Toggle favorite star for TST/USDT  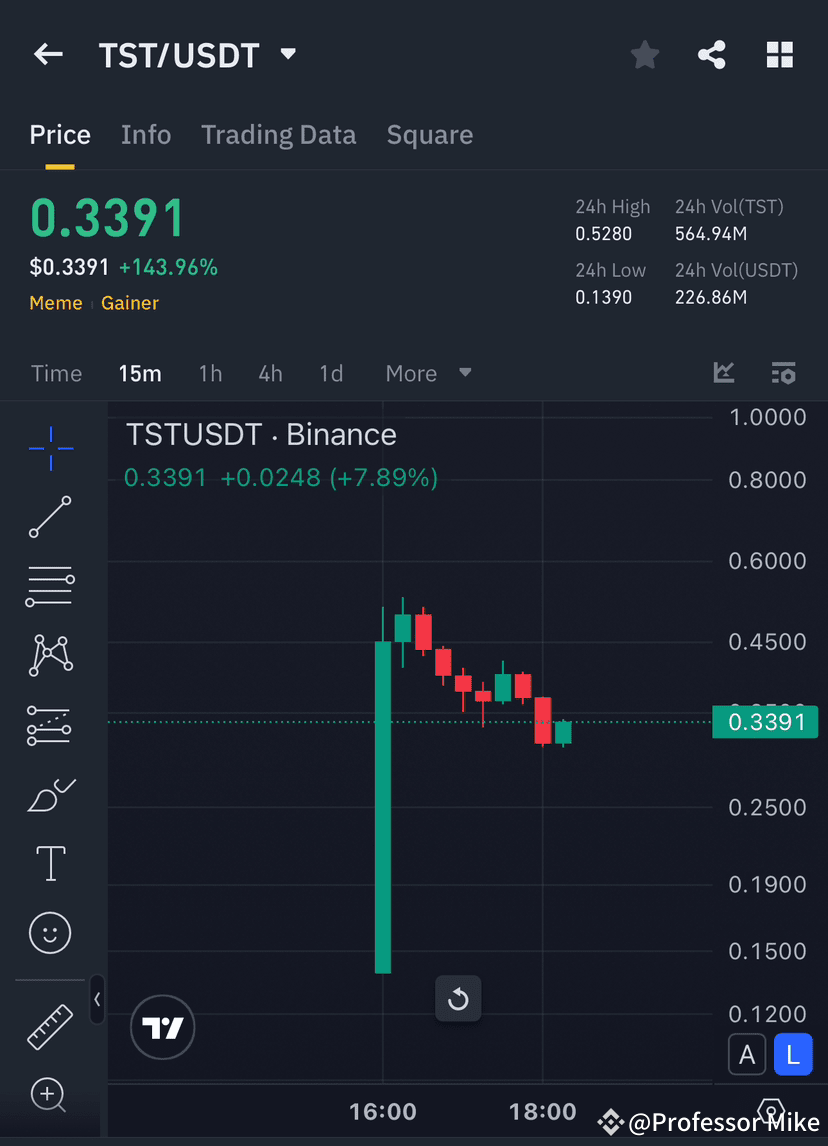644,55
